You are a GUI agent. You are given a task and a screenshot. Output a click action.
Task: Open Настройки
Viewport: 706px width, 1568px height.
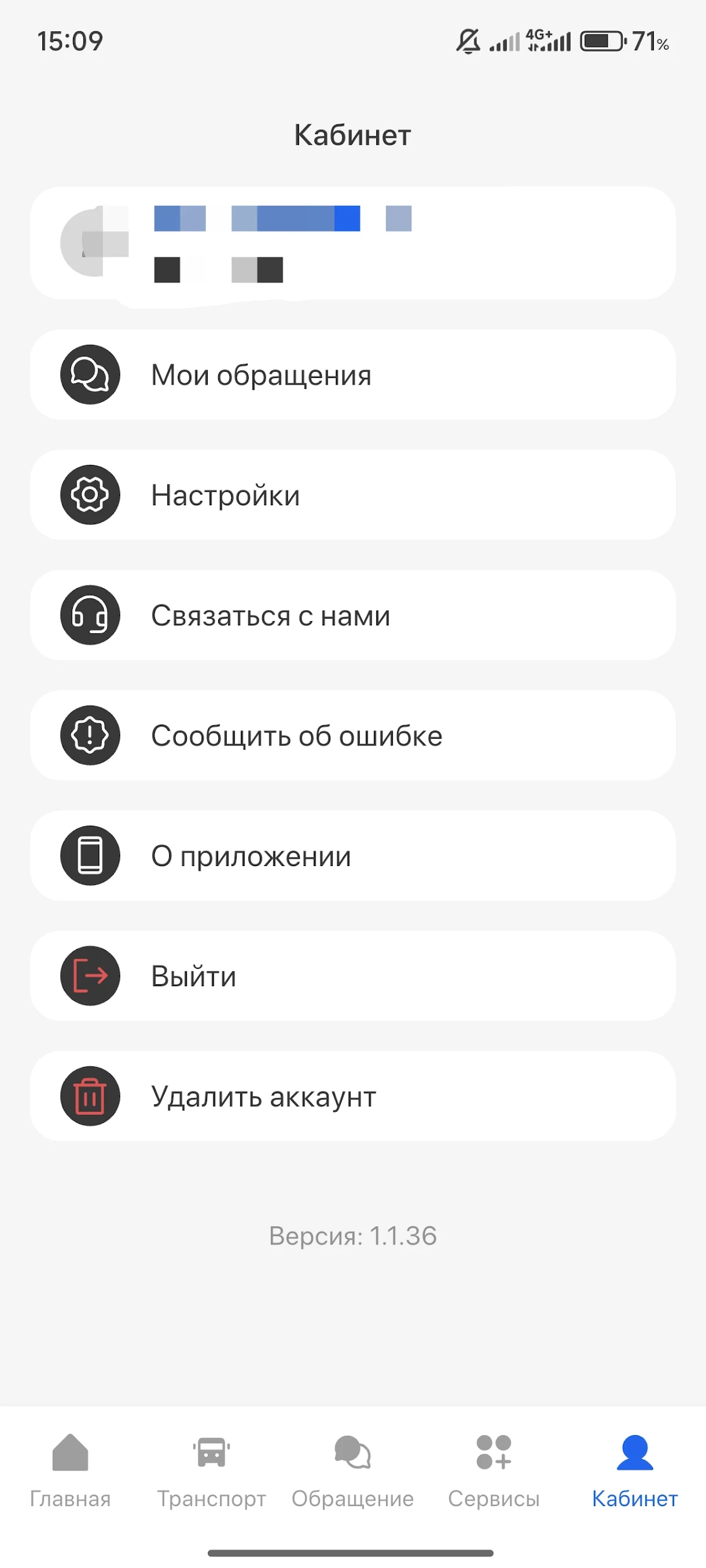(x=352, y=495)
